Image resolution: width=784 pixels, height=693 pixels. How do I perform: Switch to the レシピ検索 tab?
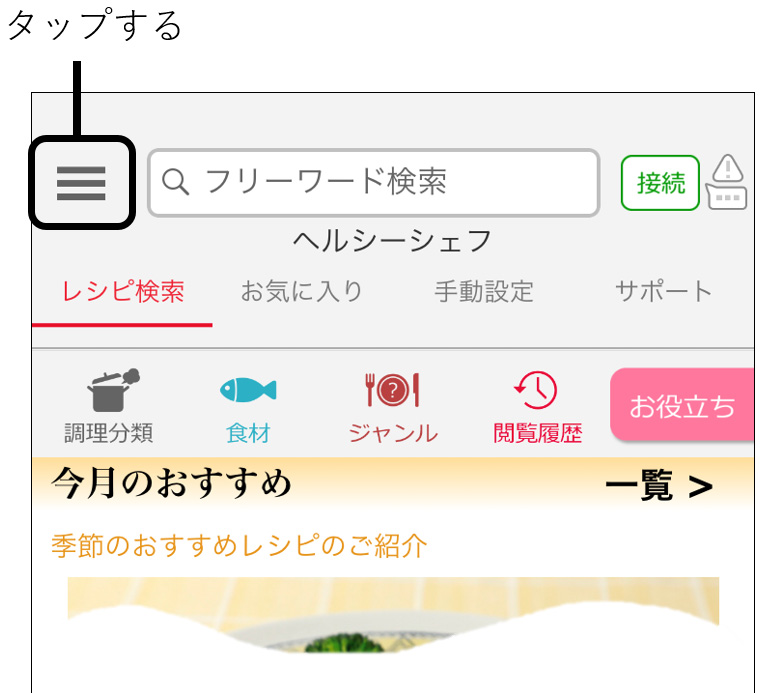(123, 292)
